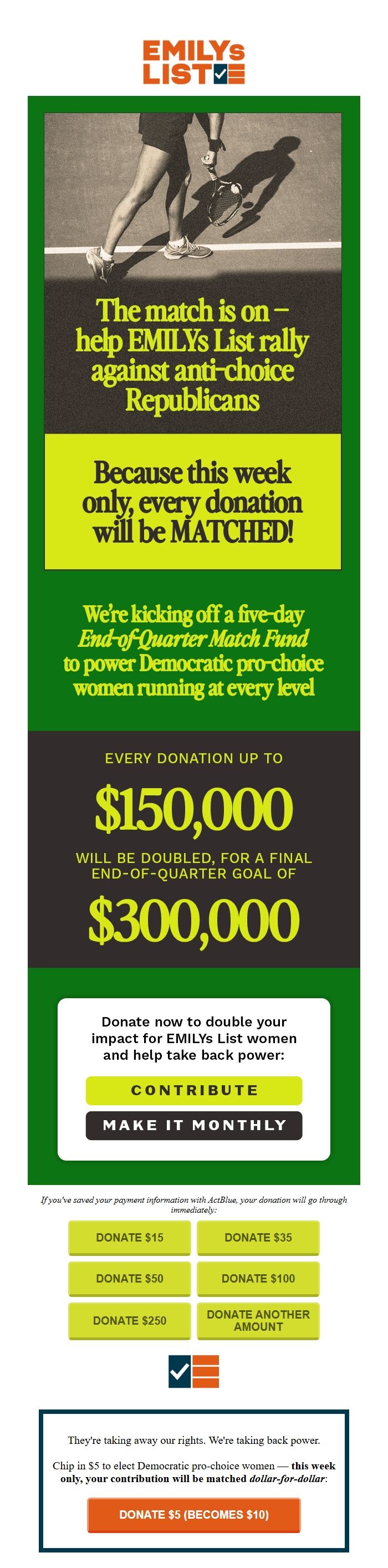Tap DONATE $100
Image resolution: width=388 pixels, height=1568 pixels.
[x=258, y=1278]
